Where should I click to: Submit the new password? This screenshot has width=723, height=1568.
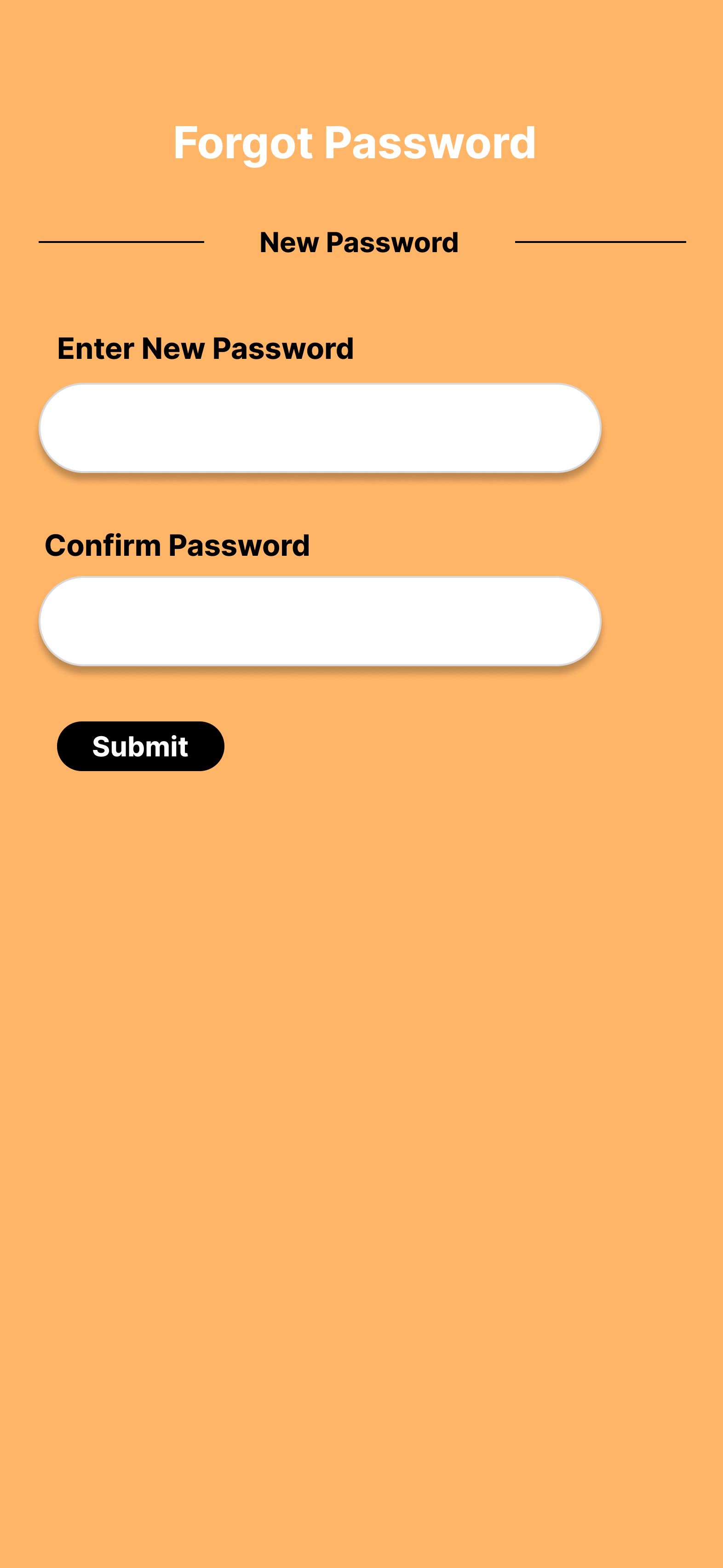[141, 746]
